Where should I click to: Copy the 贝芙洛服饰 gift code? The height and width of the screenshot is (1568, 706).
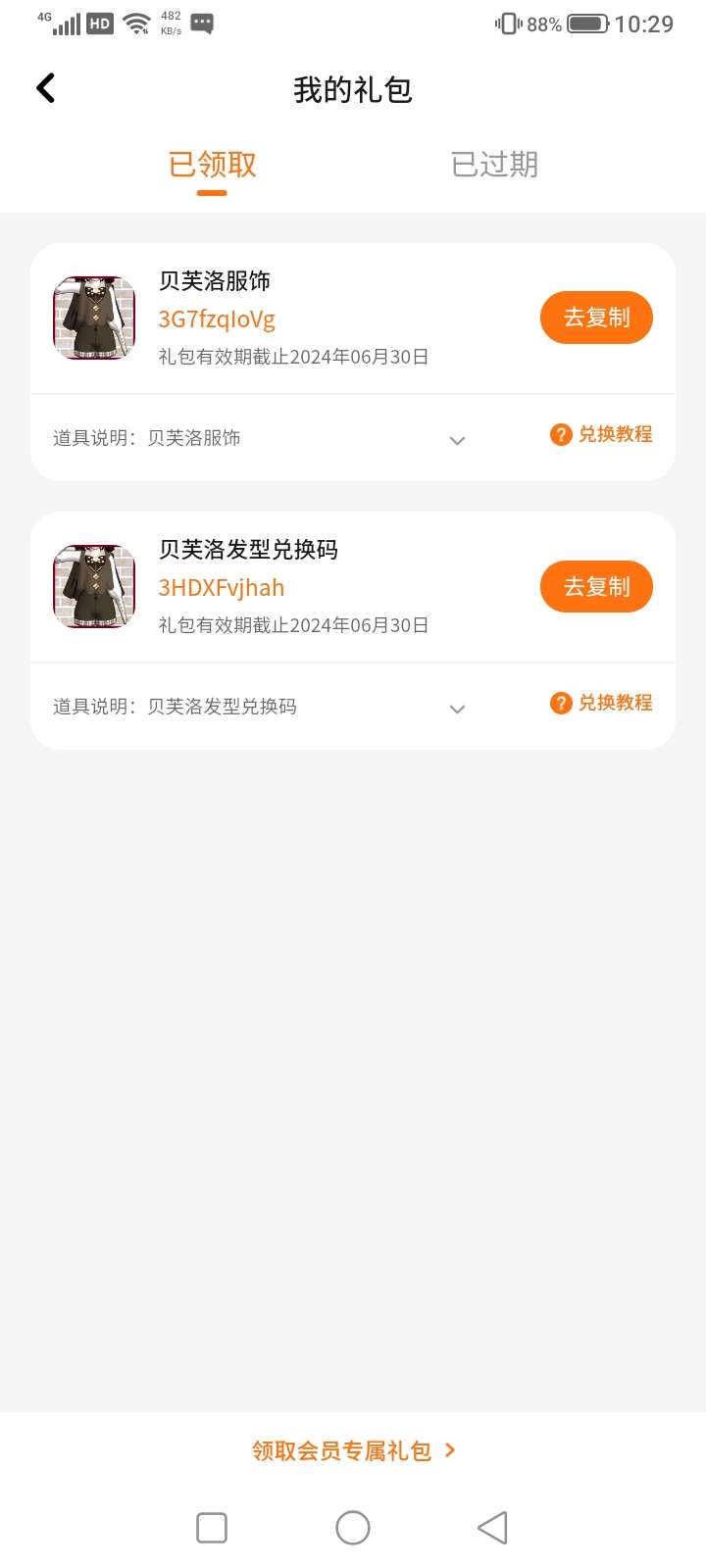click(x=596, y=318)
